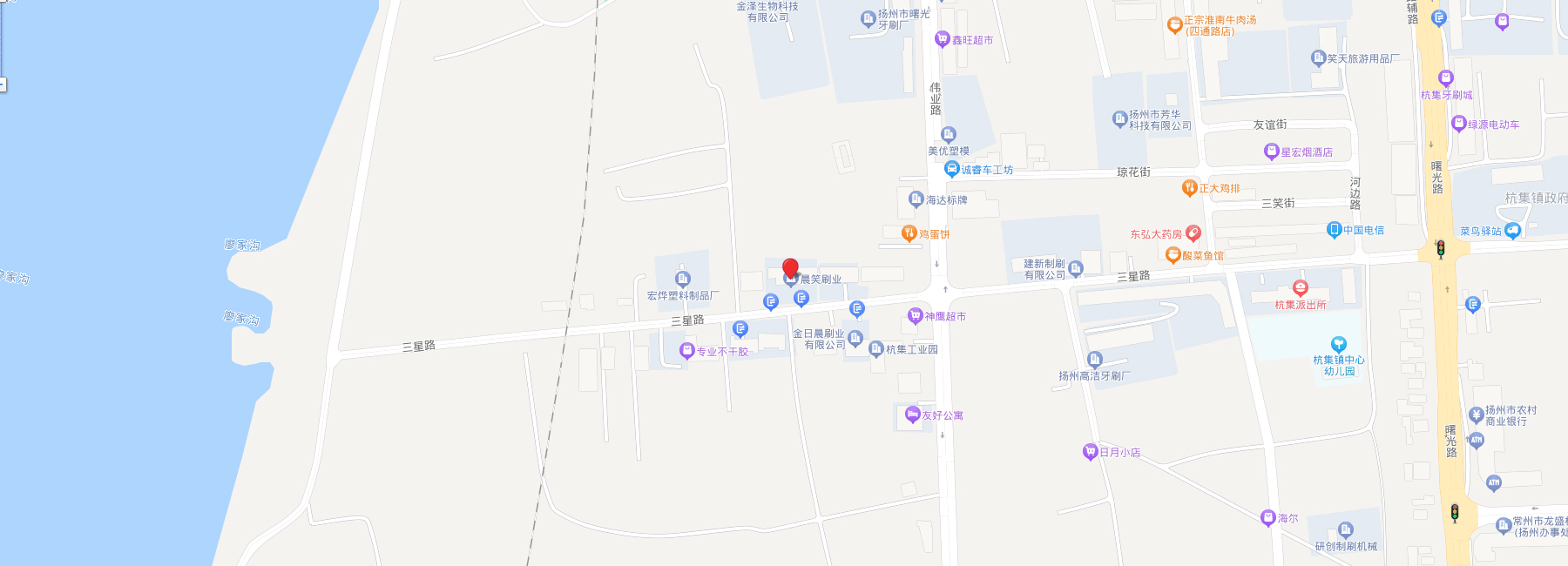1568x566 pixels.
Task: Open the 神鹰超市 map marker
Action: pyautogui.click(x=915, y=316)
